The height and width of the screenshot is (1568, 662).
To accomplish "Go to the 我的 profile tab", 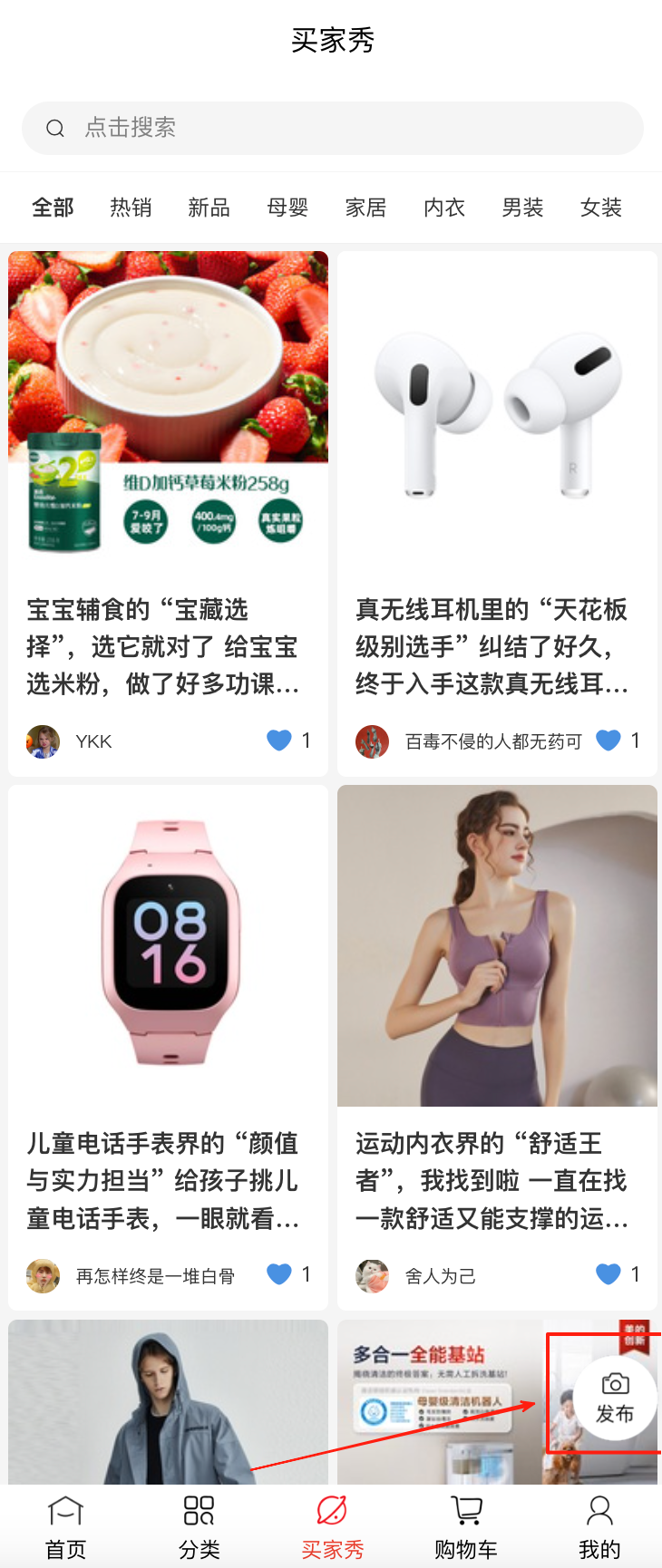I will [599, 1527].
